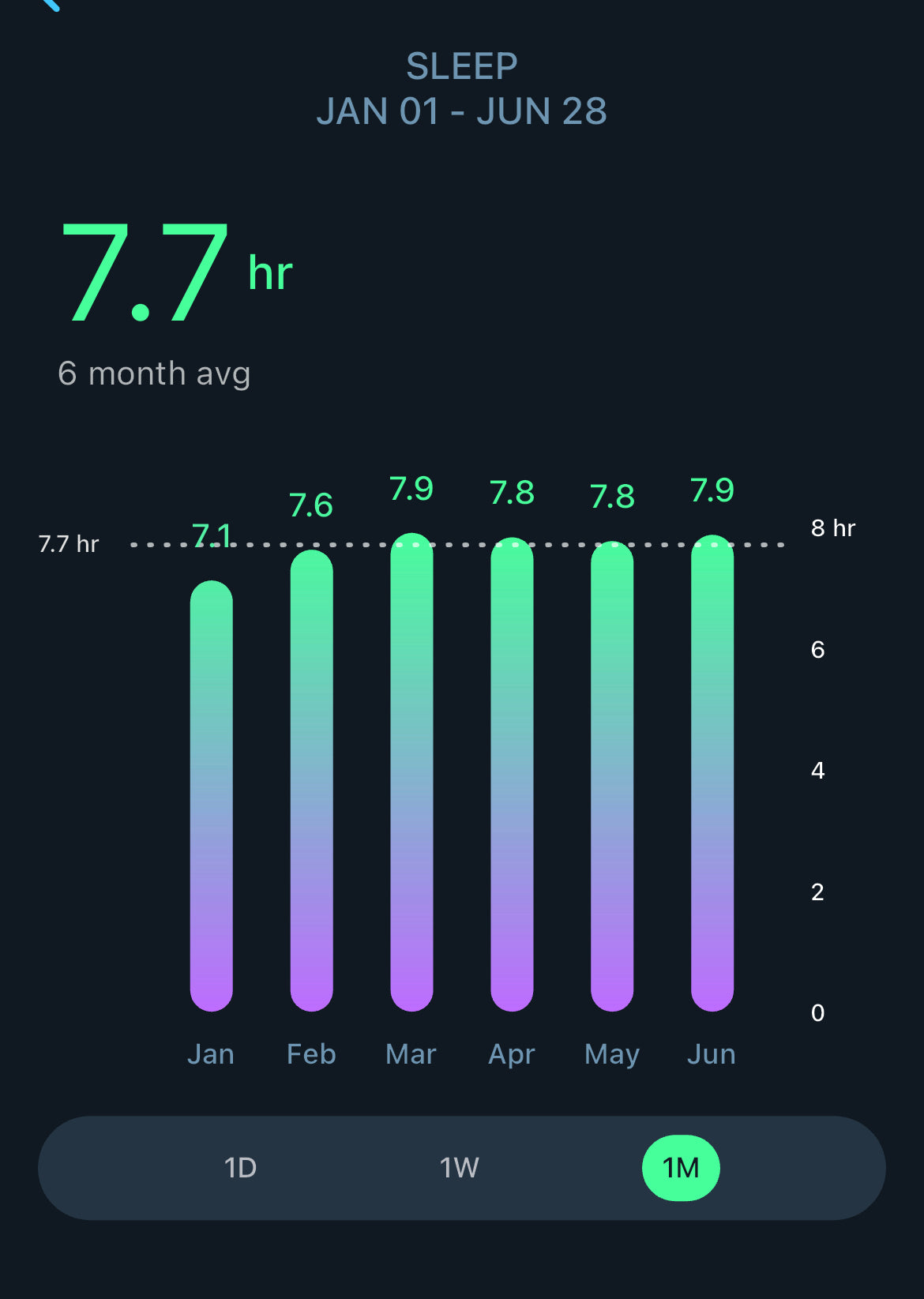
Task: Tap the Jun month label
Action: click(x=710, y=1053)
